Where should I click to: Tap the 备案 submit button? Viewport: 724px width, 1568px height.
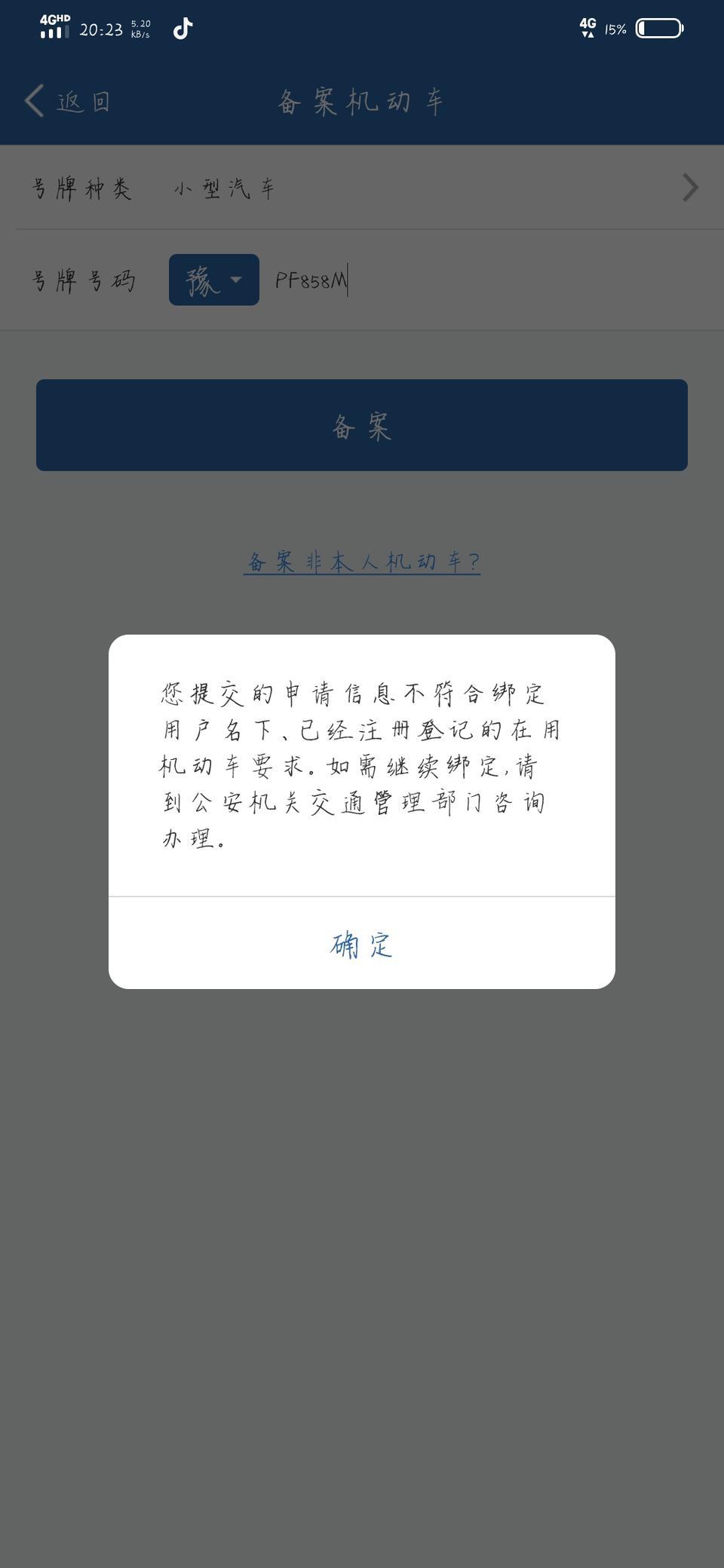(362, 425)
